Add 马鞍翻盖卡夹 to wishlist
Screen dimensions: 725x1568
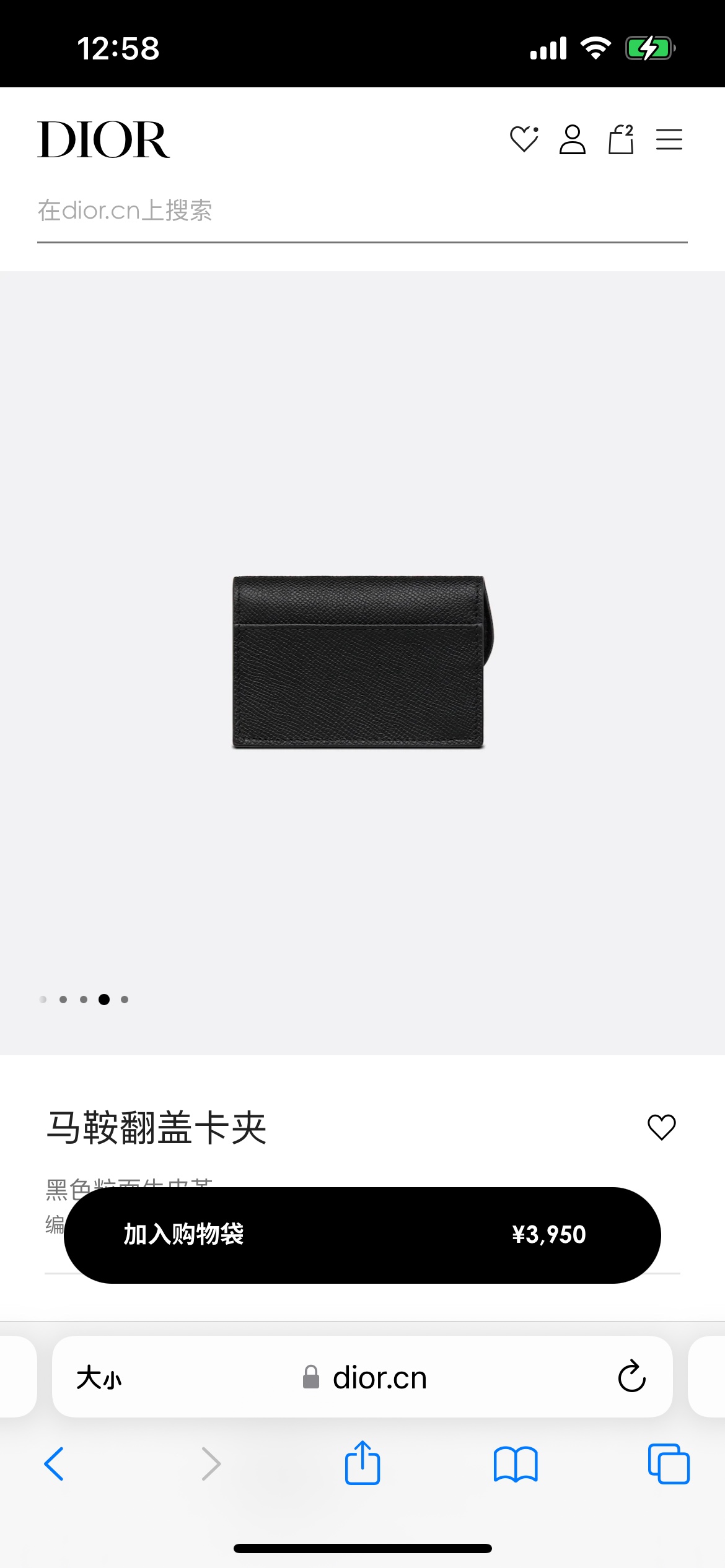point(661,1127)
